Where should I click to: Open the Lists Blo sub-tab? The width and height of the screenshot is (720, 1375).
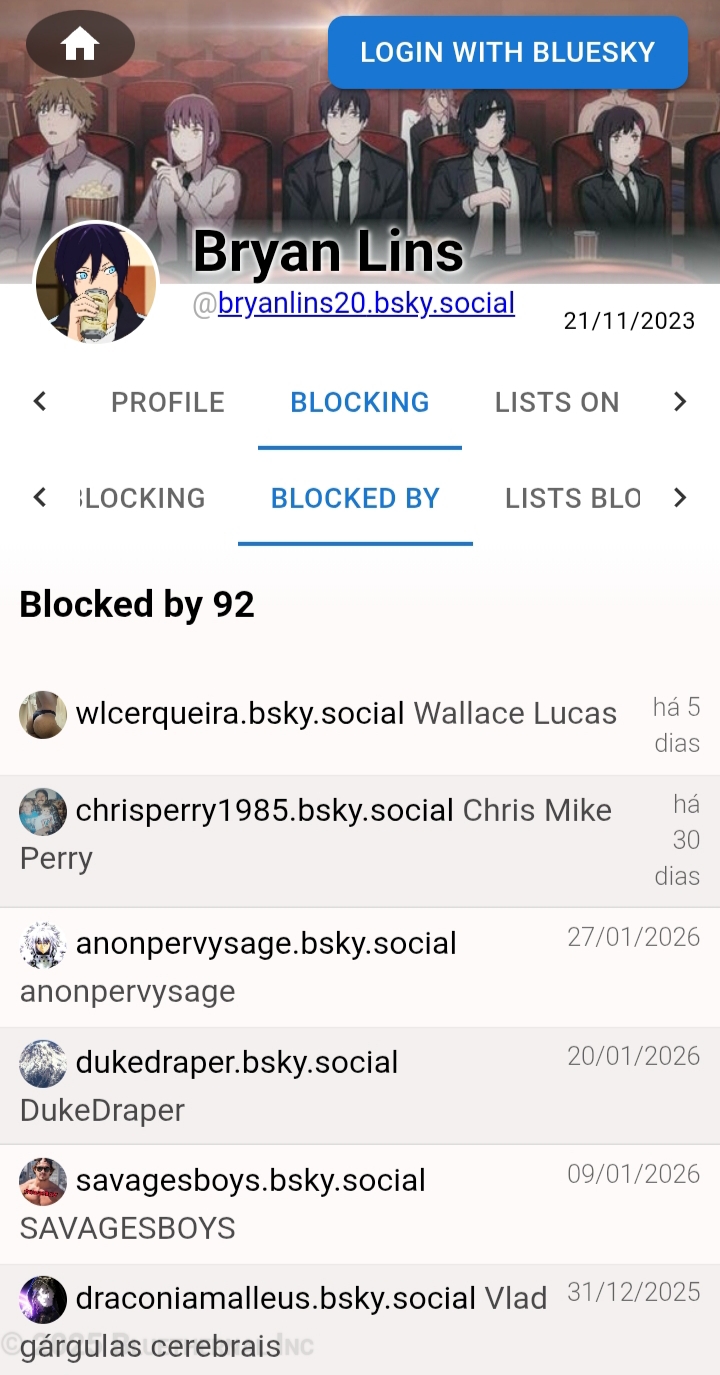[x=572, y=498]
